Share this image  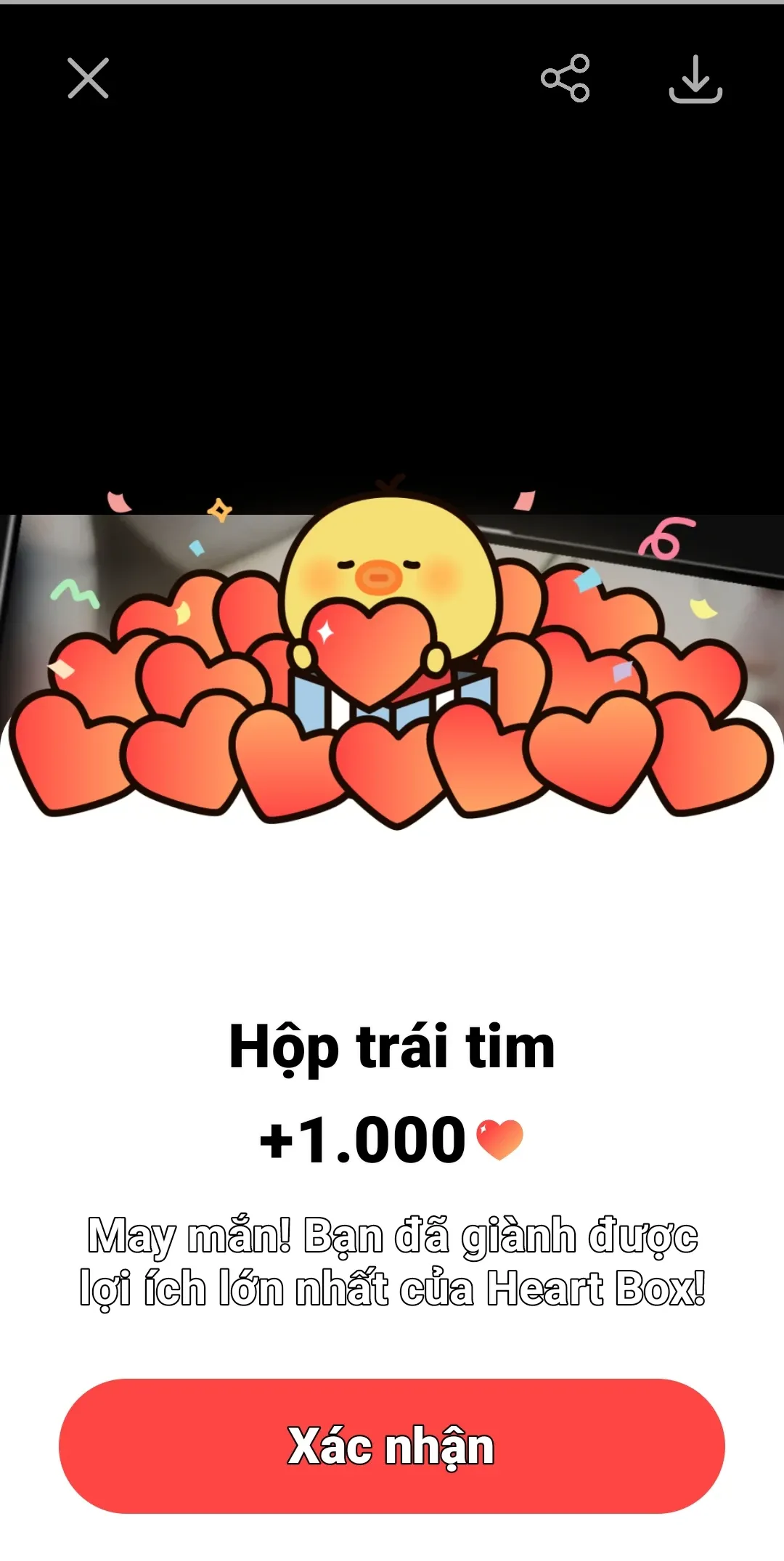(x=565, y=78)
